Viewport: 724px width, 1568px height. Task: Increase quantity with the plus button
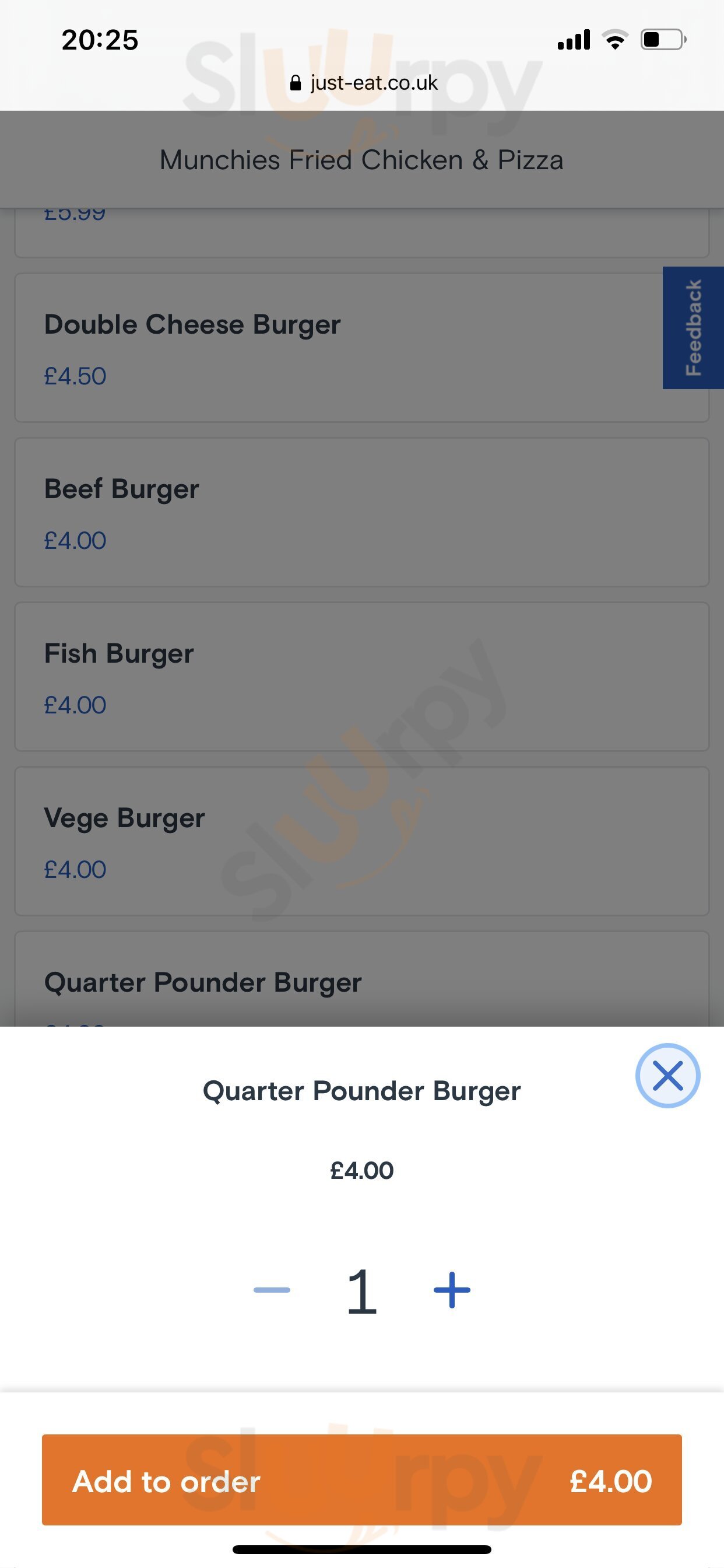[451, 1290]
